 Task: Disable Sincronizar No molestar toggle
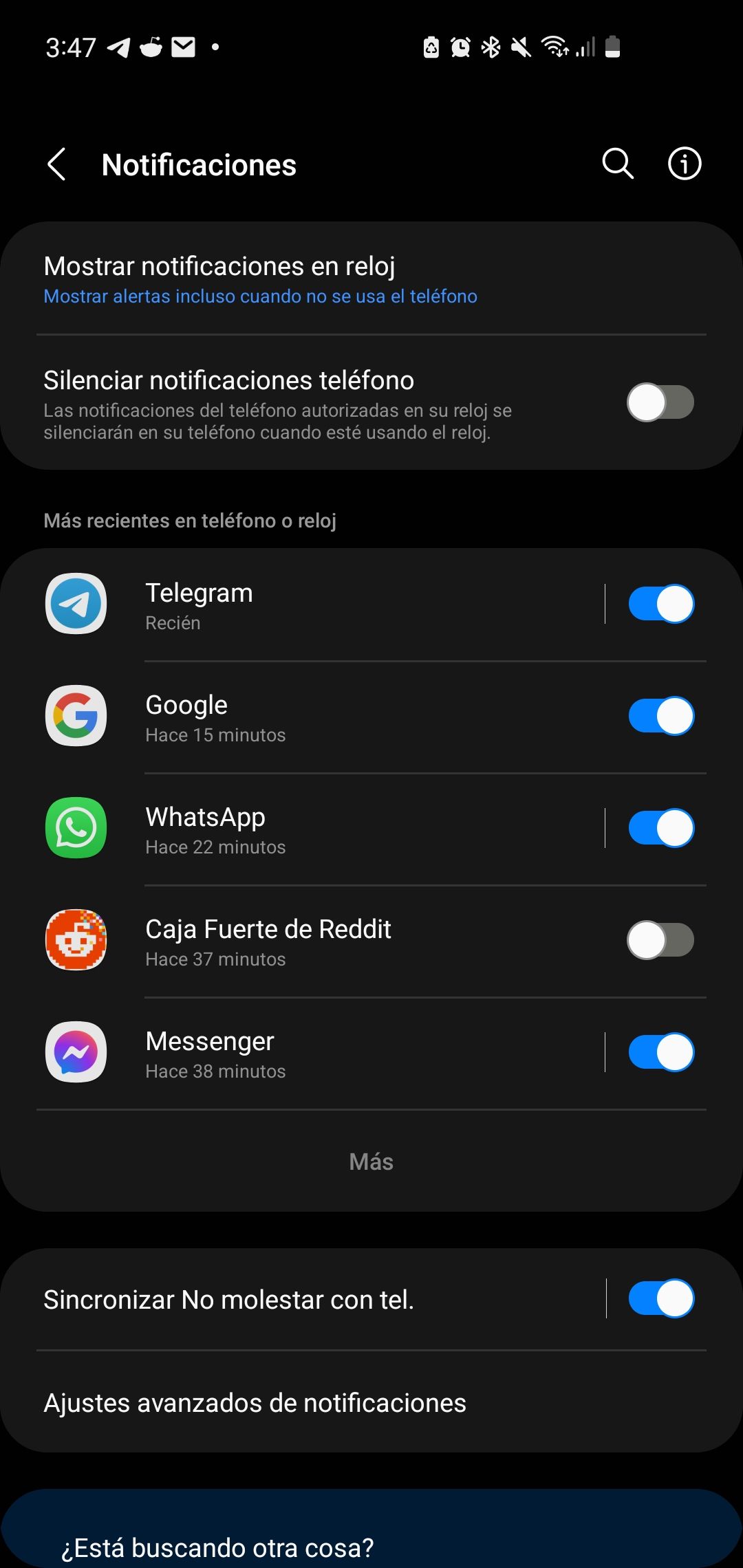(x=660, y=1298)
